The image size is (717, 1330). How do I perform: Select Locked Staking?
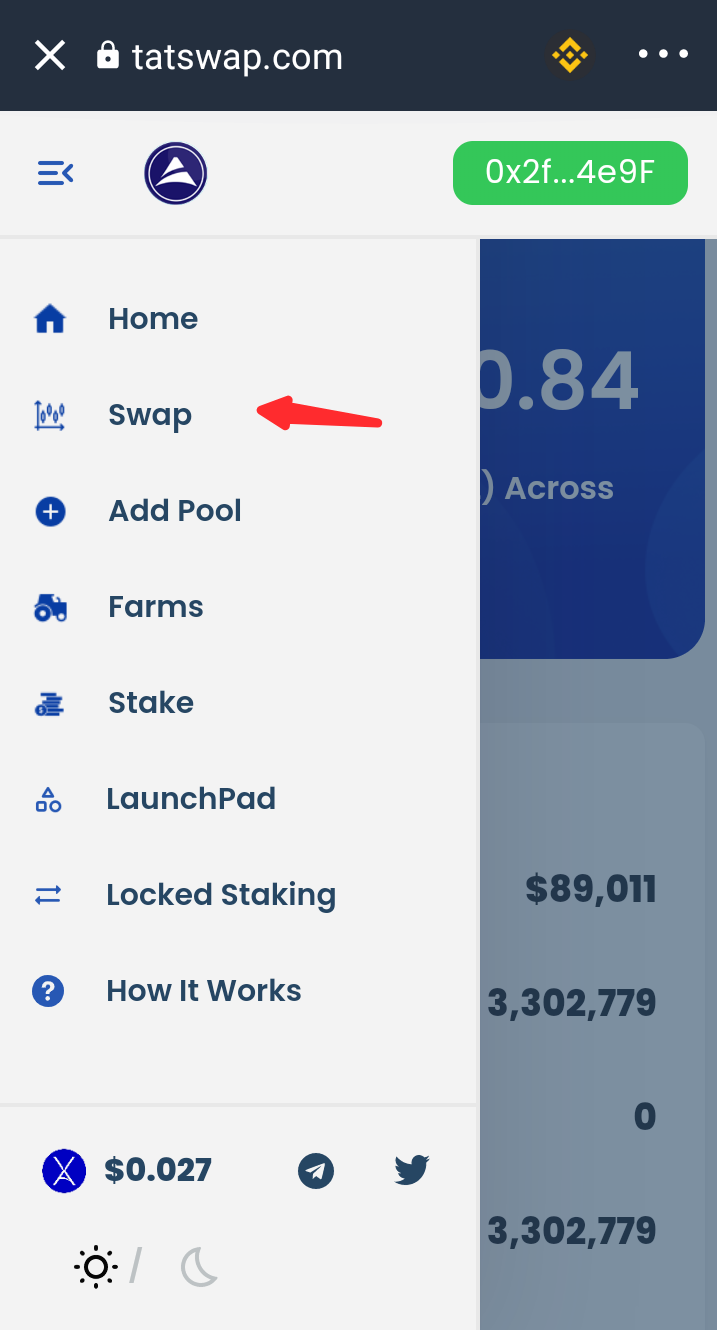(221, 895)
